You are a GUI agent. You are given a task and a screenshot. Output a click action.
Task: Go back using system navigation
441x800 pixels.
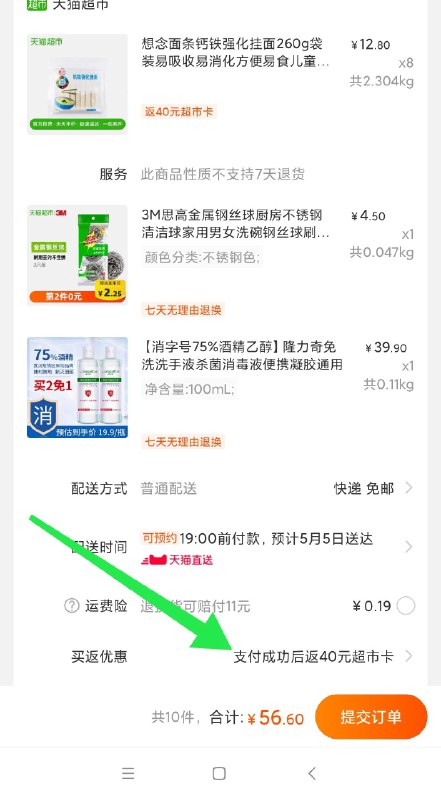point(312,773)
